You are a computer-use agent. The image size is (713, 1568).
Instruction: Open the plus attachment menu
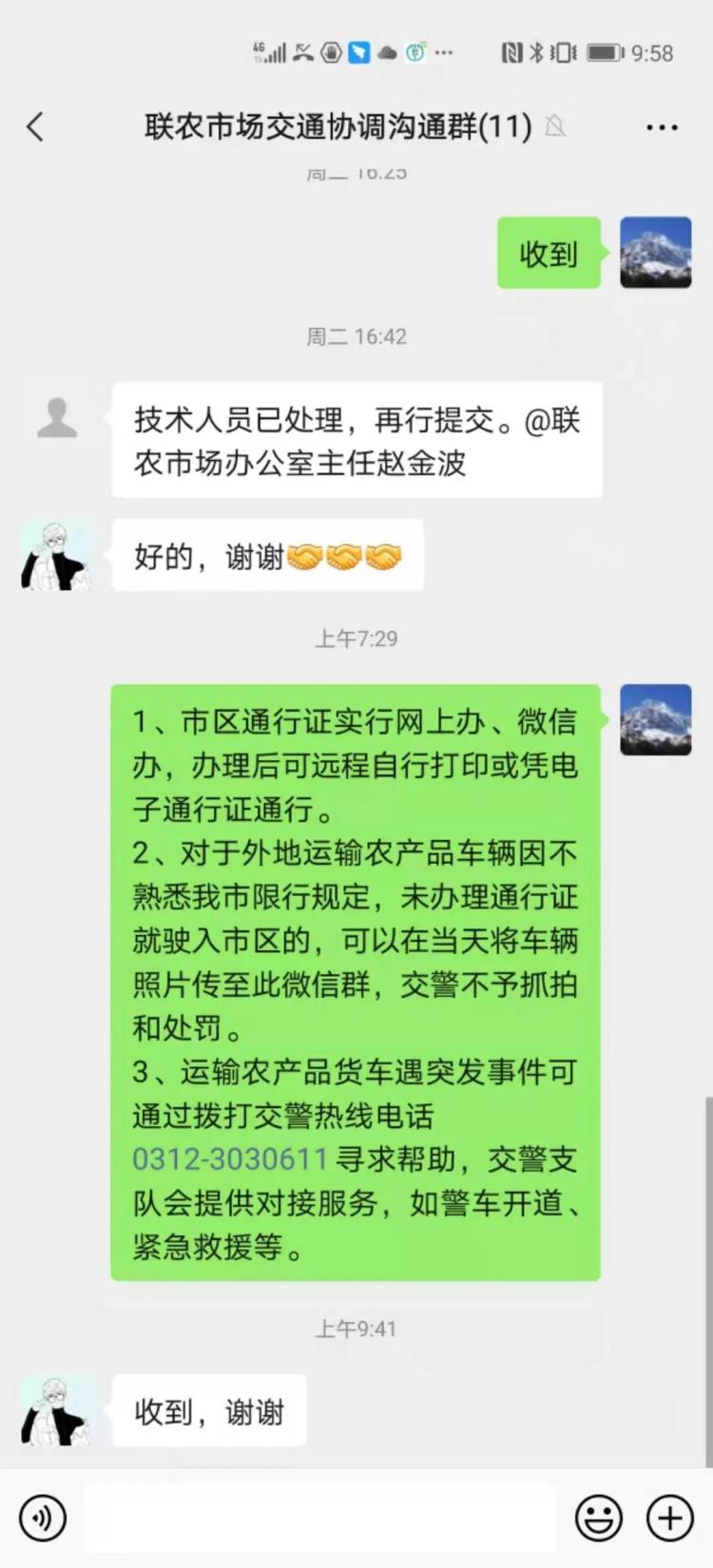pos(670,1519)
